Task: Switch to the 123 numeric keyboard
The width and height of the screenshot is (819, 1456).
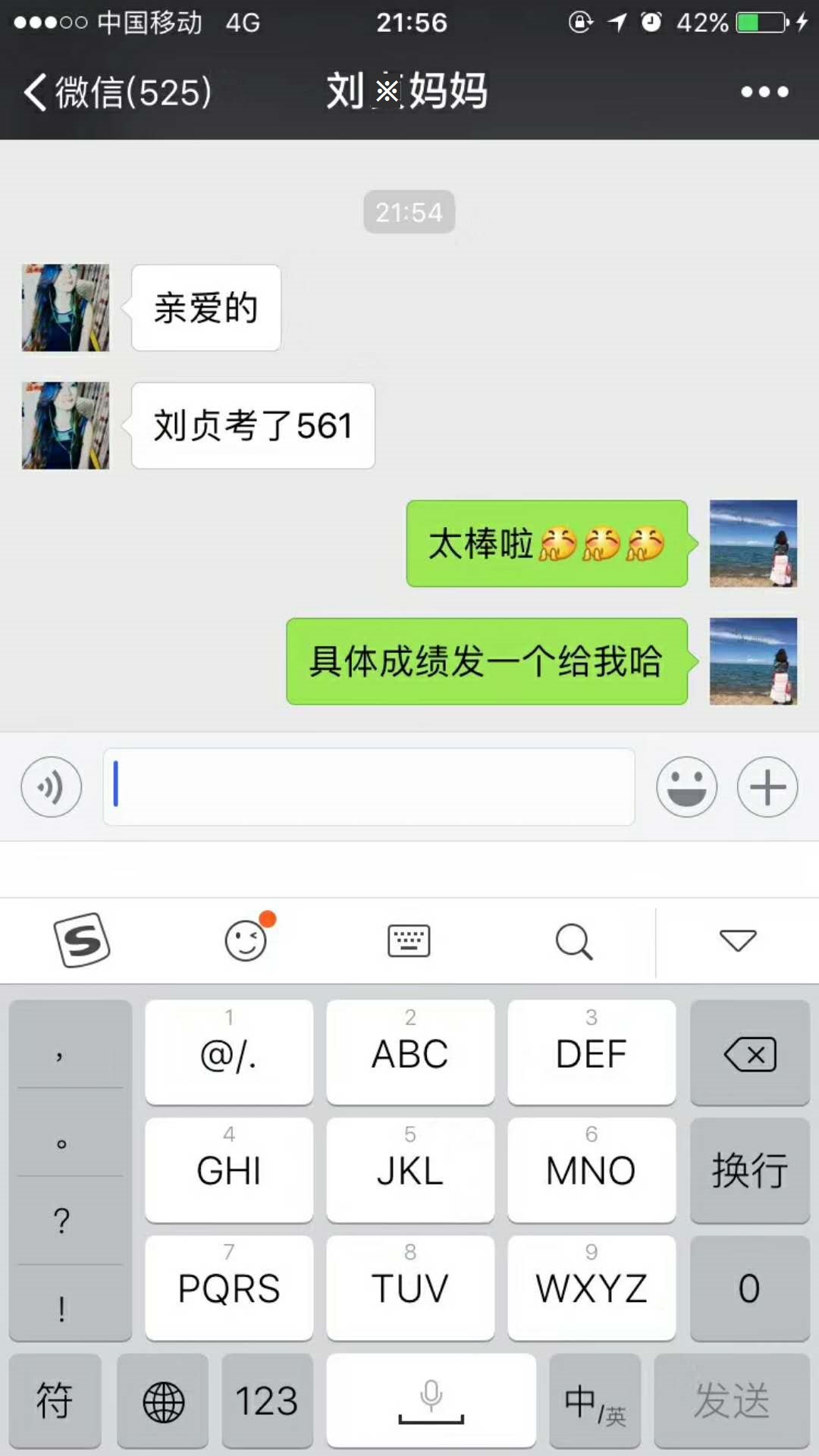Action: pos(266,1401)
